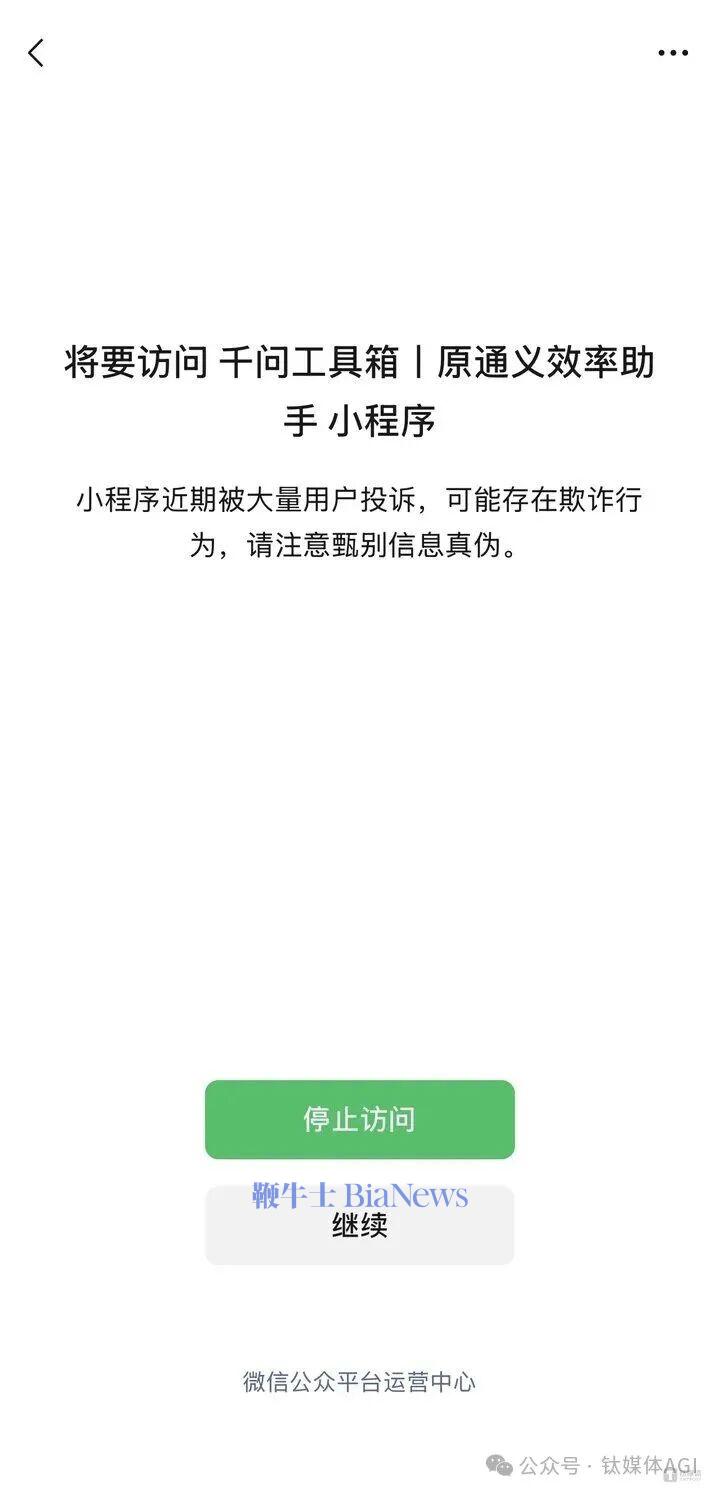Image resolution: width=720 pixels, height=1495 pixels.
Task: Tap the 鞭牛士 BiaNews watermark
Action: tap(362, 1193)
